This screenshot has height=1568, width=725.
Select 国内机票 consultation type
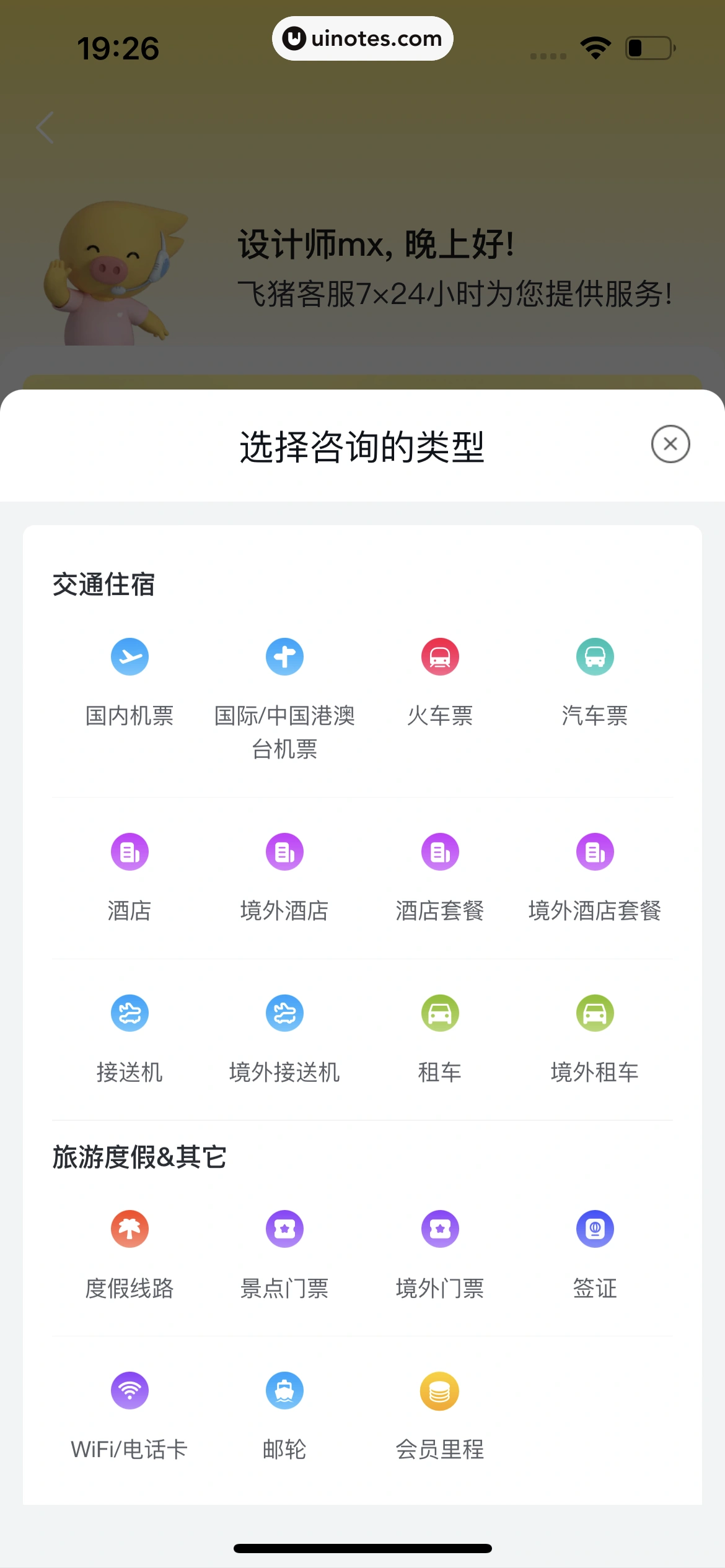click(x=130, y=681)
